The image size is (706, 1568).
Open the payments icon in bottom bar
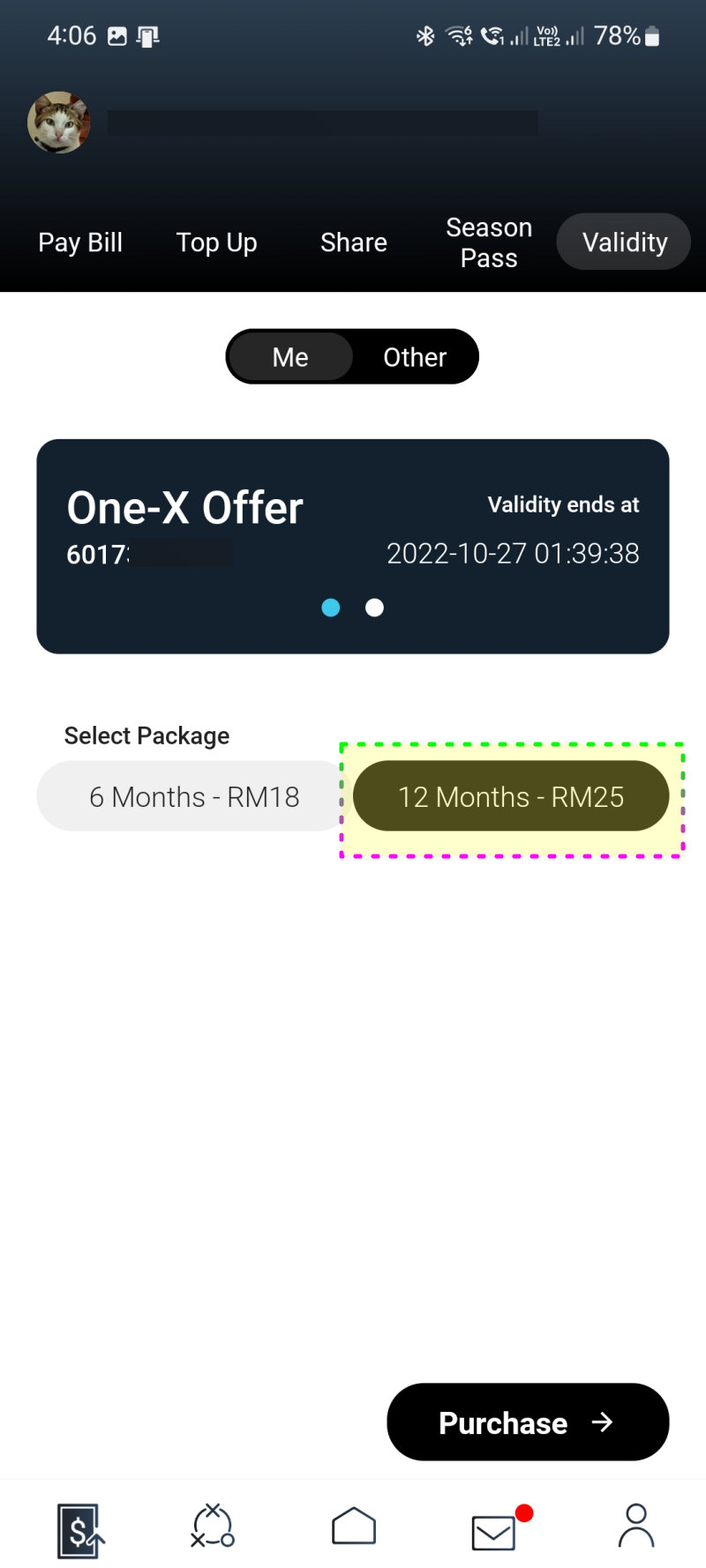coord(79,1530)
